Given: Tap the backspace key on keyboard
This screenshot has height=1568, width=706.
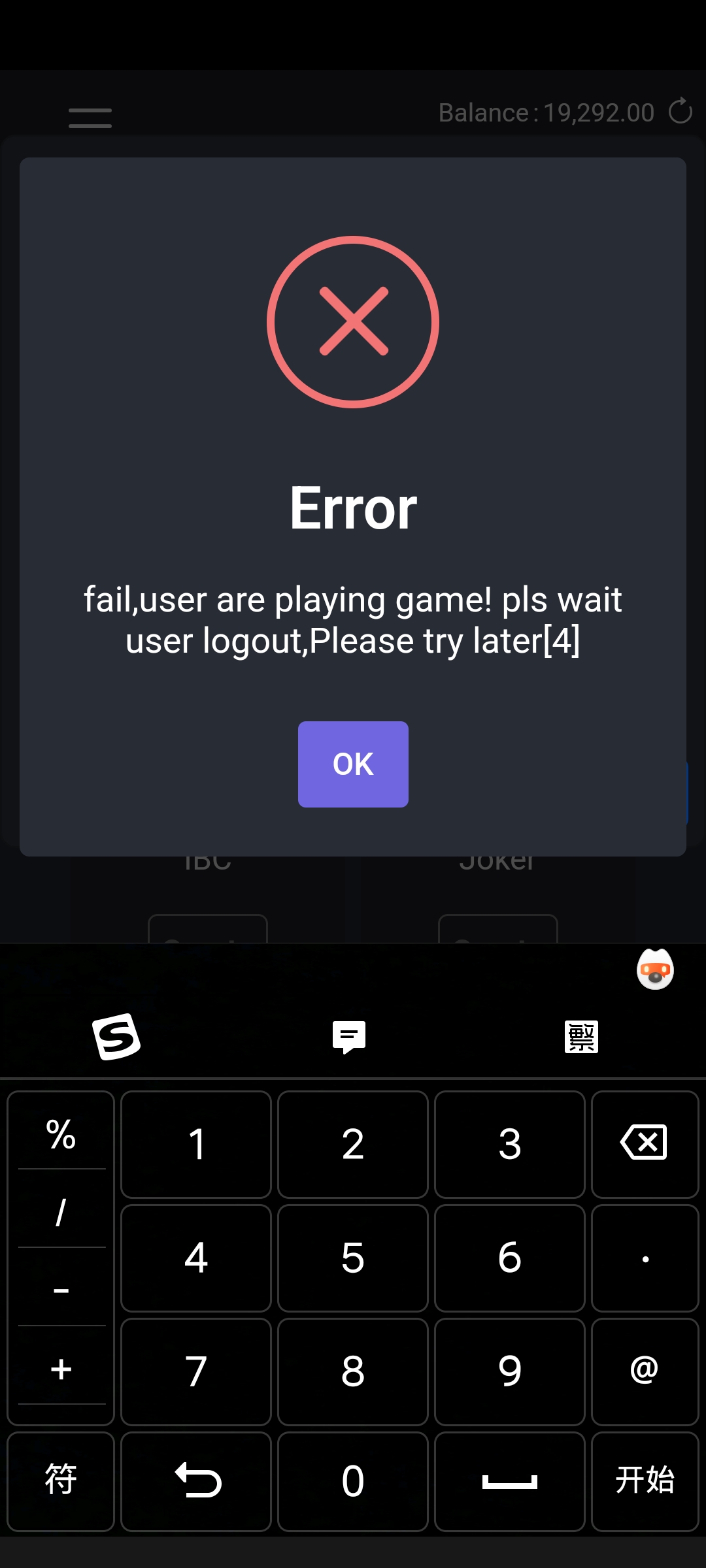Looking at the screenshot, I should click(x=645, y=1143).
